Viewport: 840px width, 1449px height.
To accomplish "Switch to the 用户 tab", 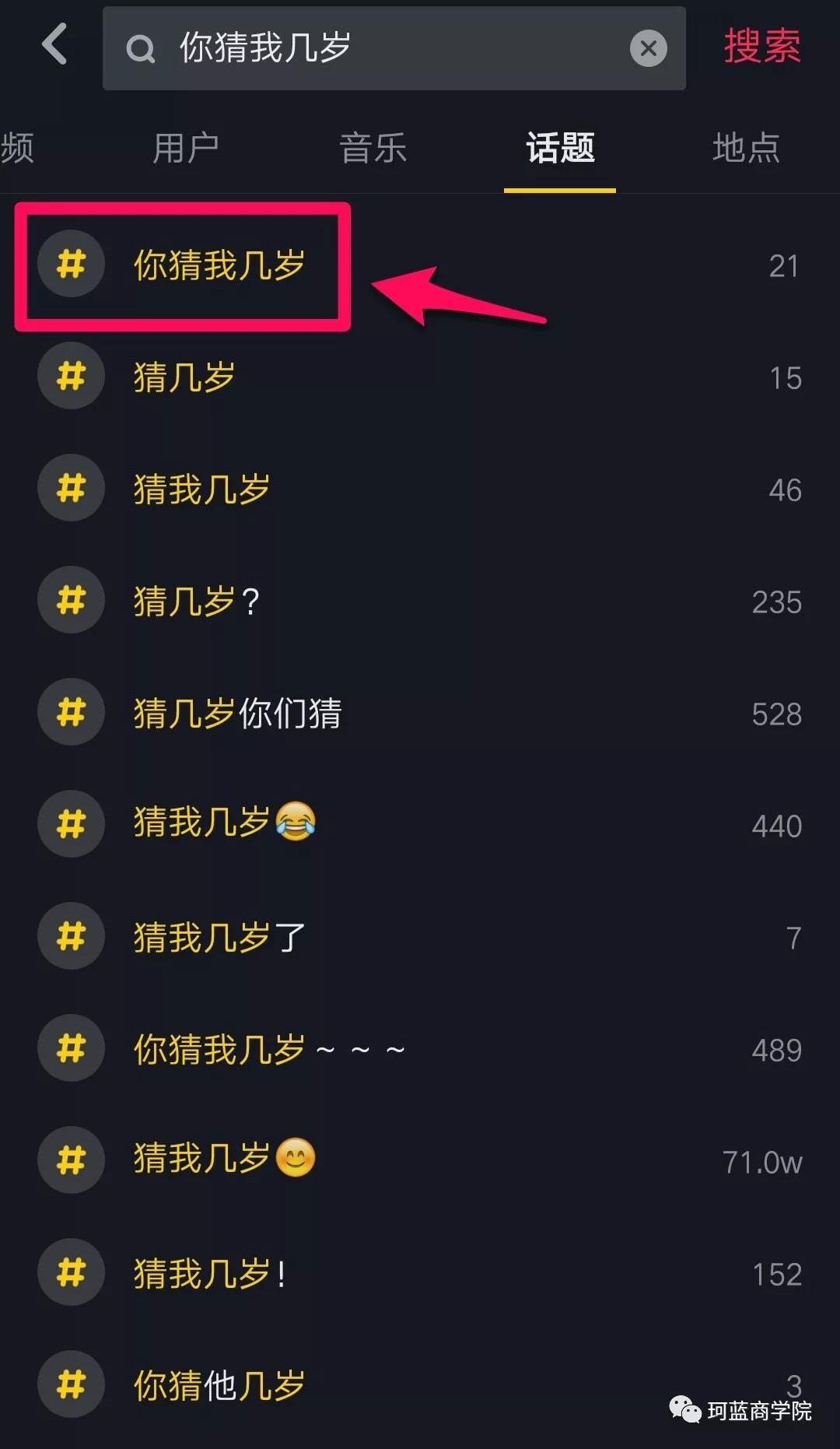I will coord(187,149).
